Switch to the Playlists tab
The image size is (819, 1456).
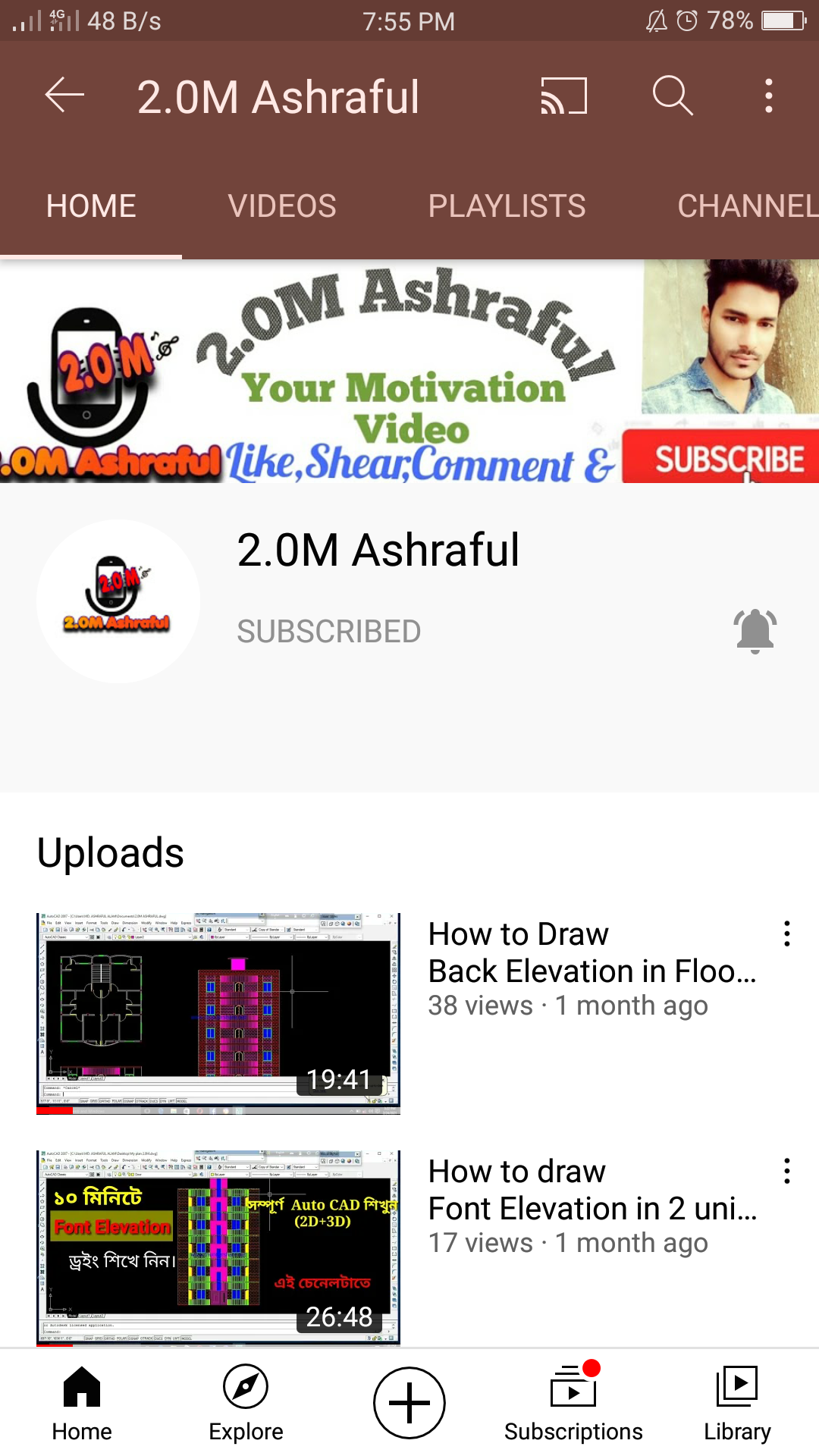pos(507,206)
